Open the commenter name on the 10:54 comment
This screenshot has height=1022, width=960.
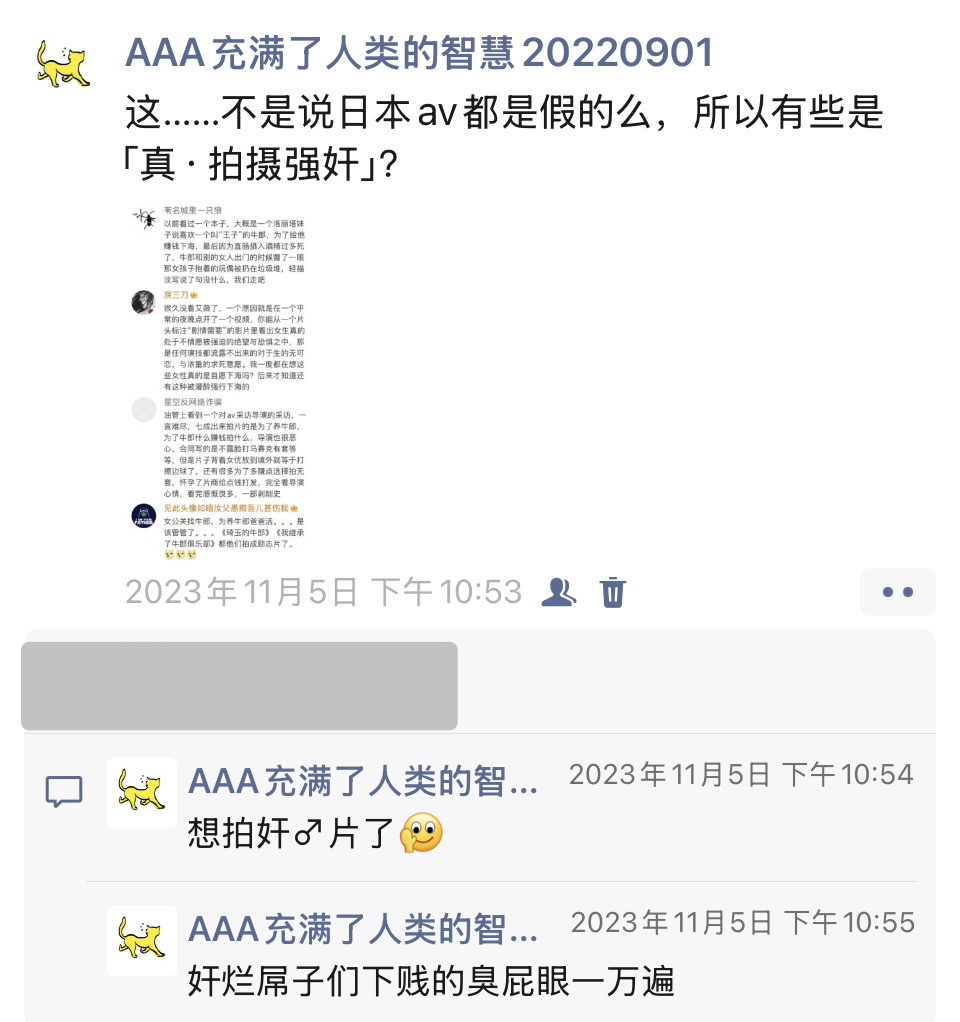(363, 781)
